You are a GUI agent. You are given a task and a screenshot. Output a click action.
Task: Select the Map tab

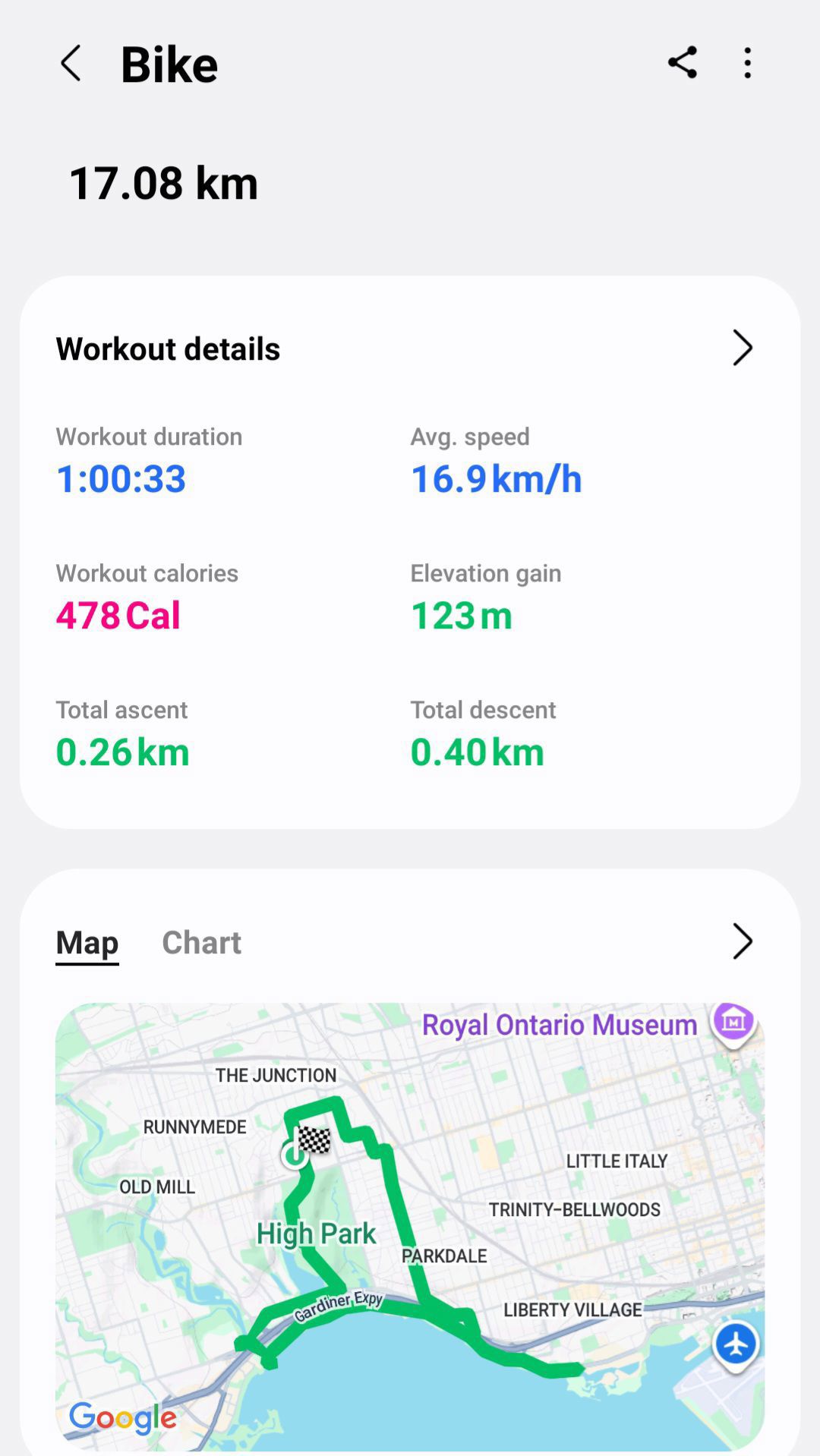coord(87,943)
